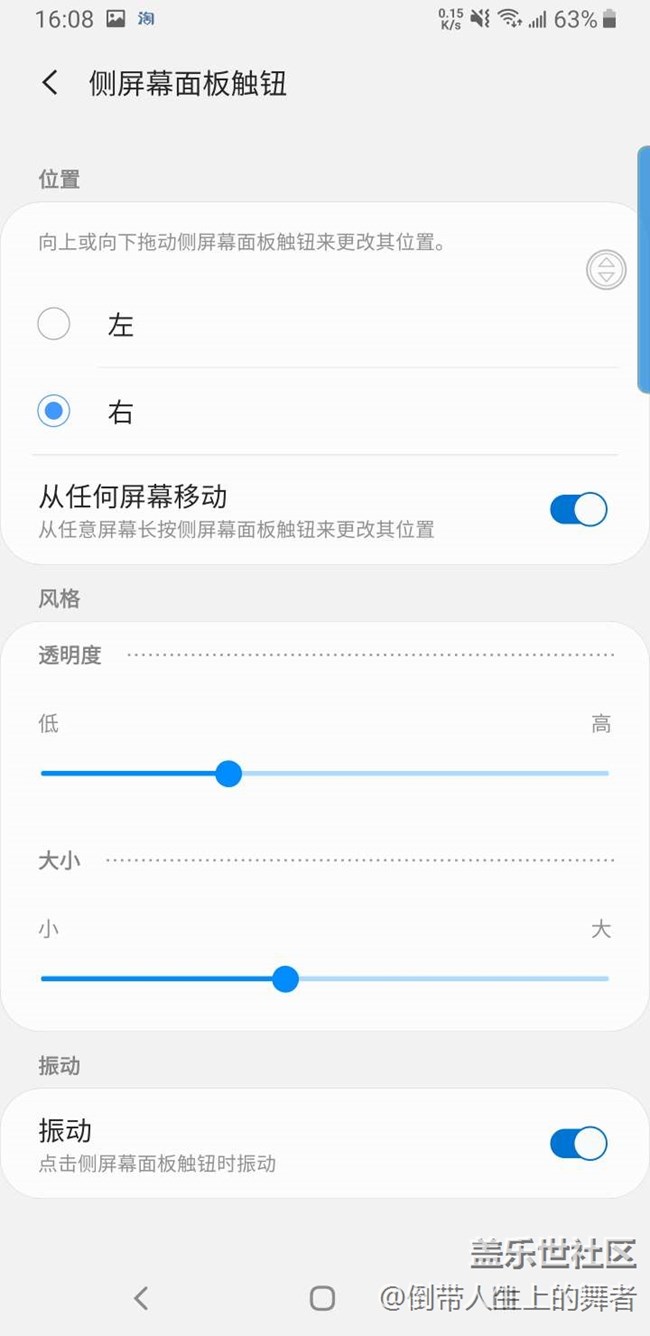Go back from 侧屏幕面板触钮 settings
Viewport: 650px width, 1336px height.
coord(50,83)
